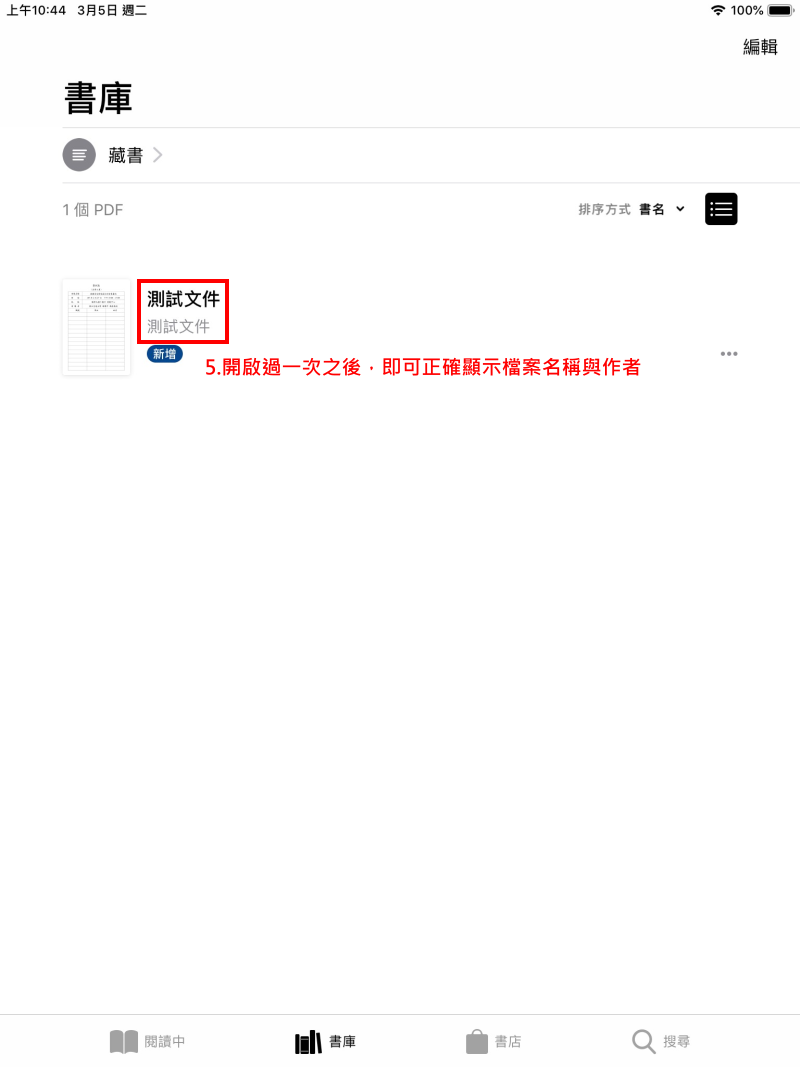Image resolution: width=800 pixels, height=1067 pixels.
Task: Tap the 編輯 button
Action: pyautogui.click(x=760, y=47)
